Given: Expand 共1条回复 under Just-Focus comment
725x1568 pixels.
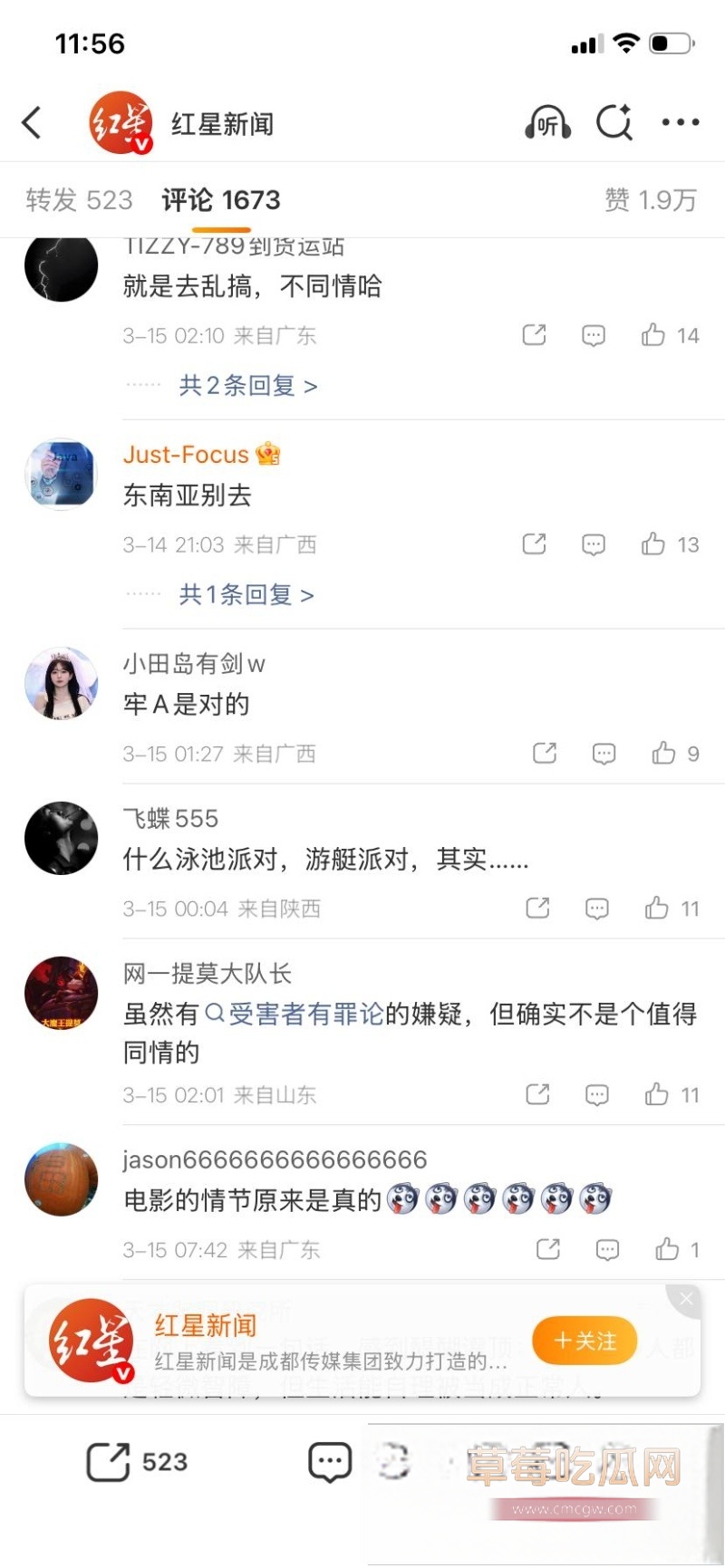Looking at the screenshot, I should tap(246, 595).
